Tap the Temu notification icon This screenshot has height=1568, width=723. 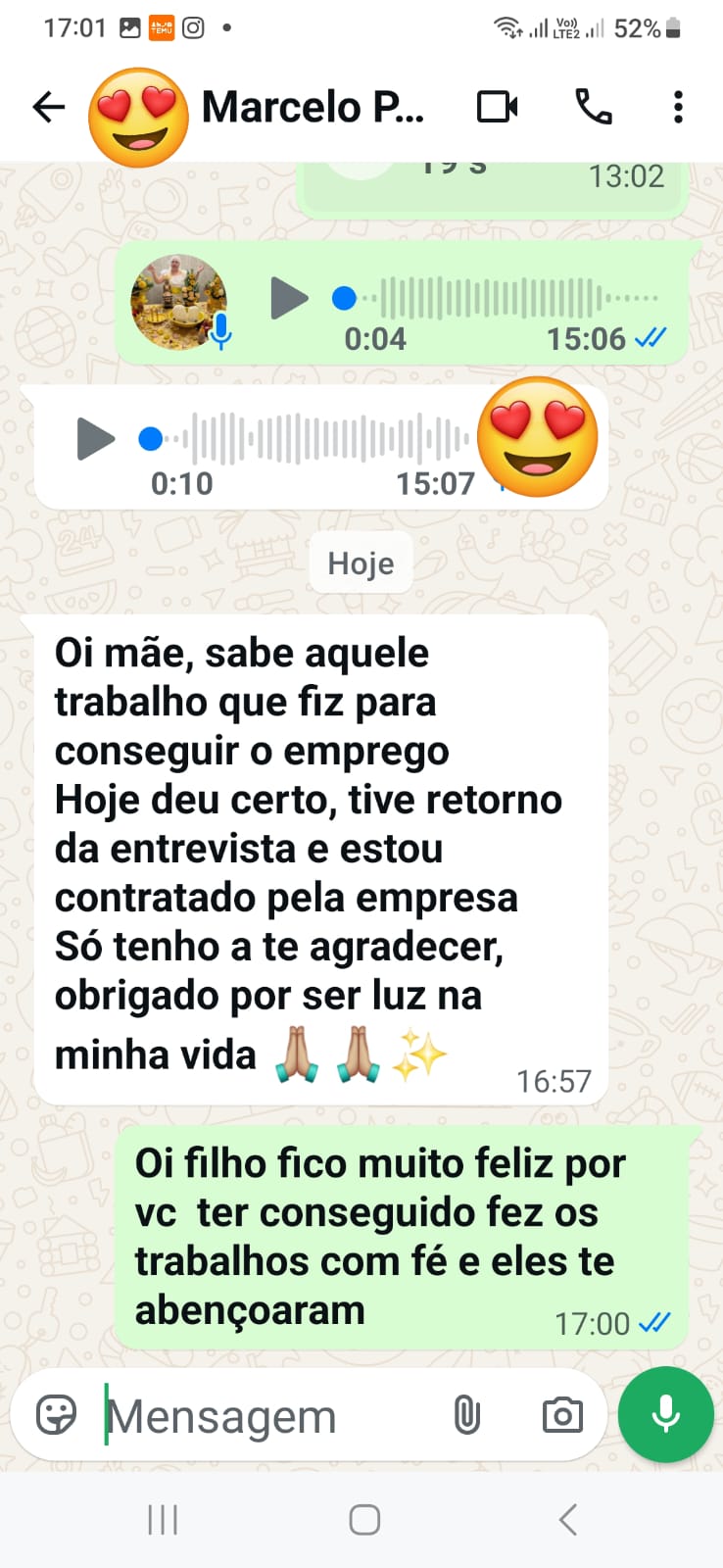pyautogui.click(x=162, y=27)
